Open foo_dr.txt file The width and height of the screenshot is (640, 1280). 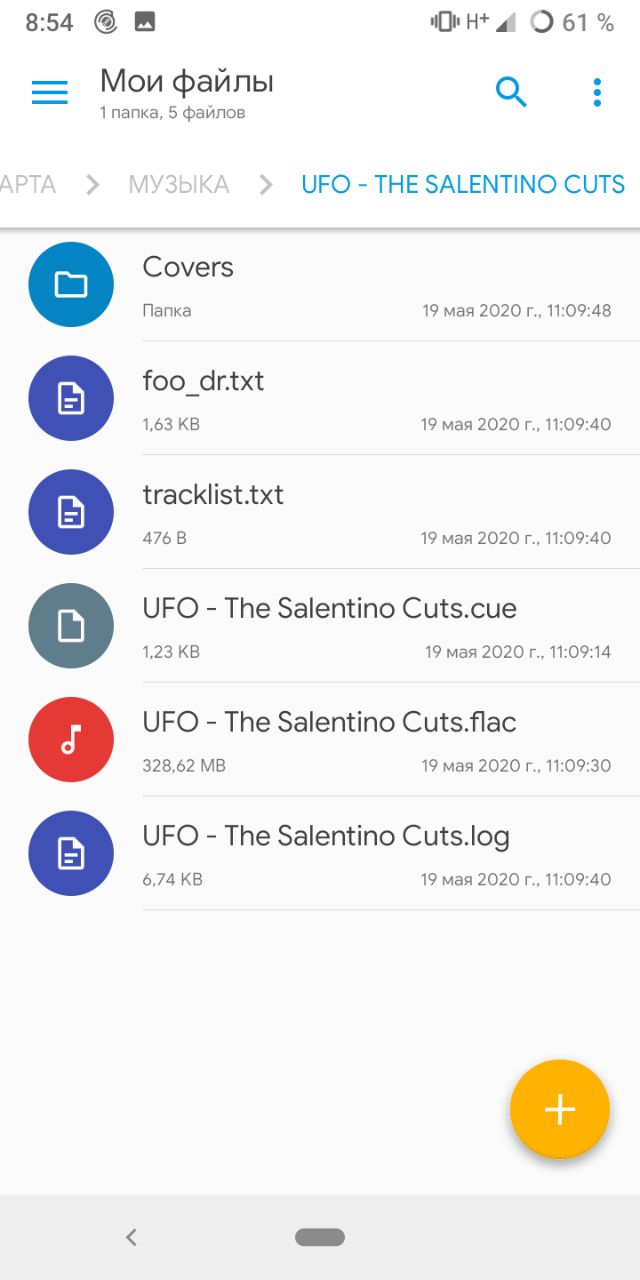pos(320,398)
